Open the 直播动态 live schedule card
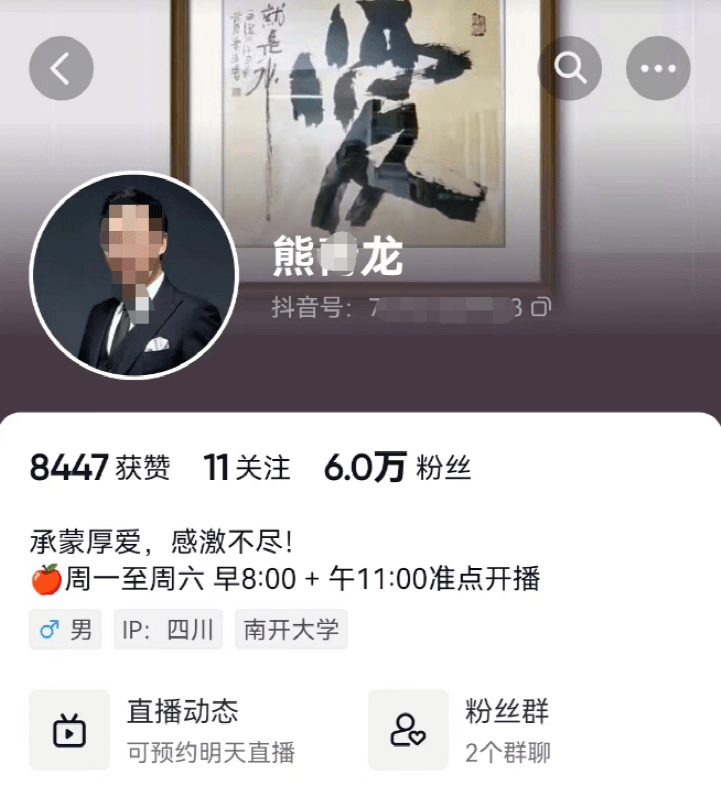This screenshot has height=794, width=721. 180,730
